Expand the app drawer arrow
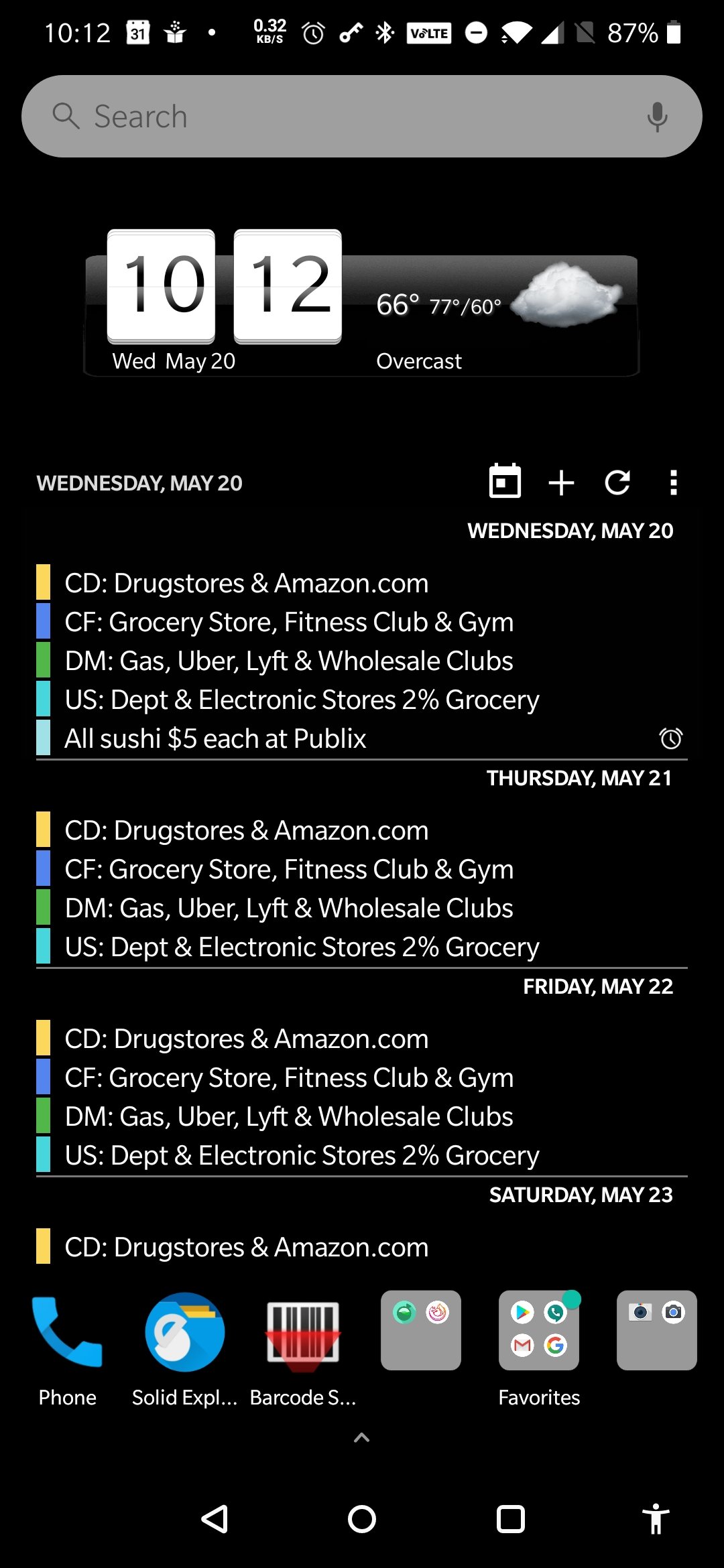 (x=362, y=1437)
